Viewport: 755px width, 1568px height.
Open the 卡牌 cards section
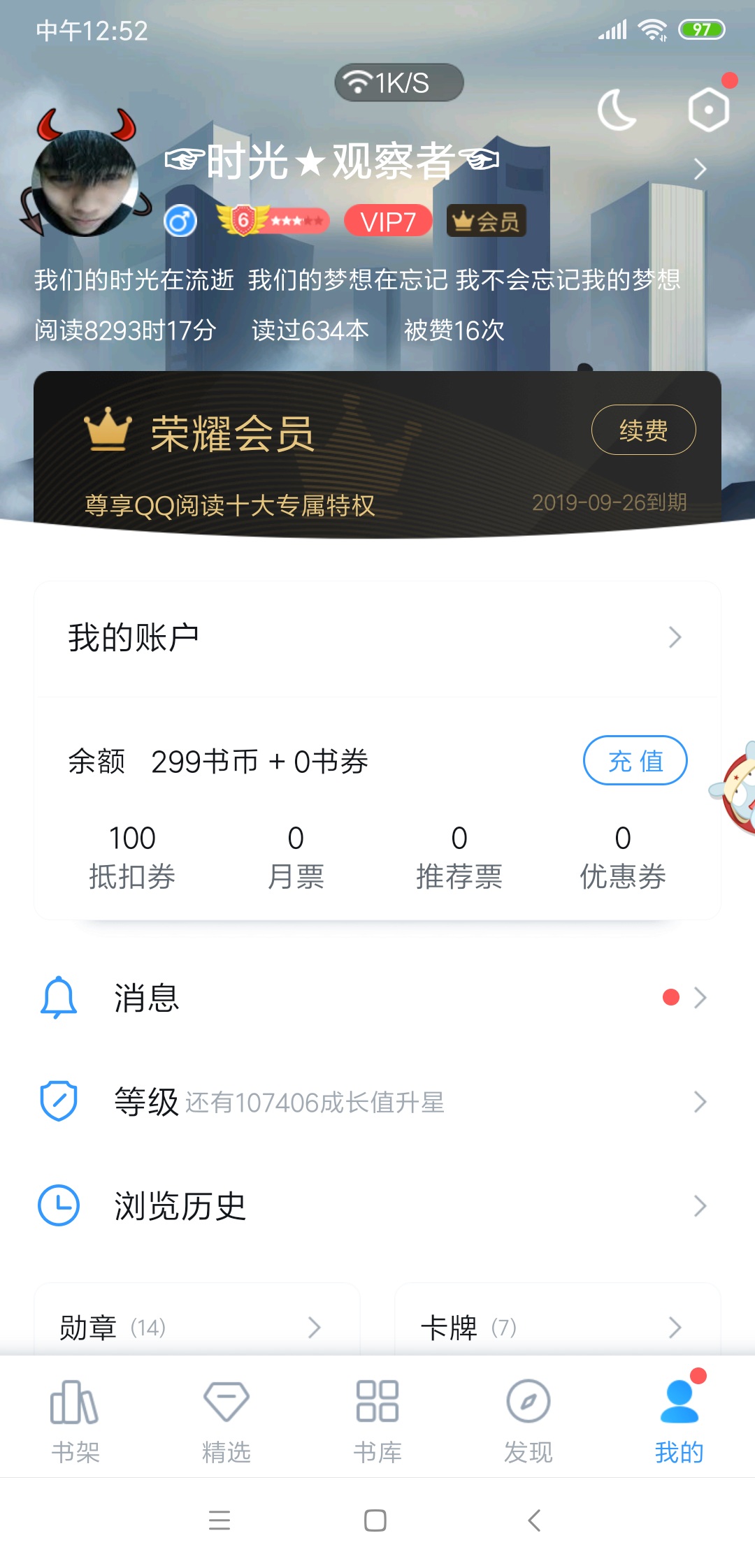556,1327
